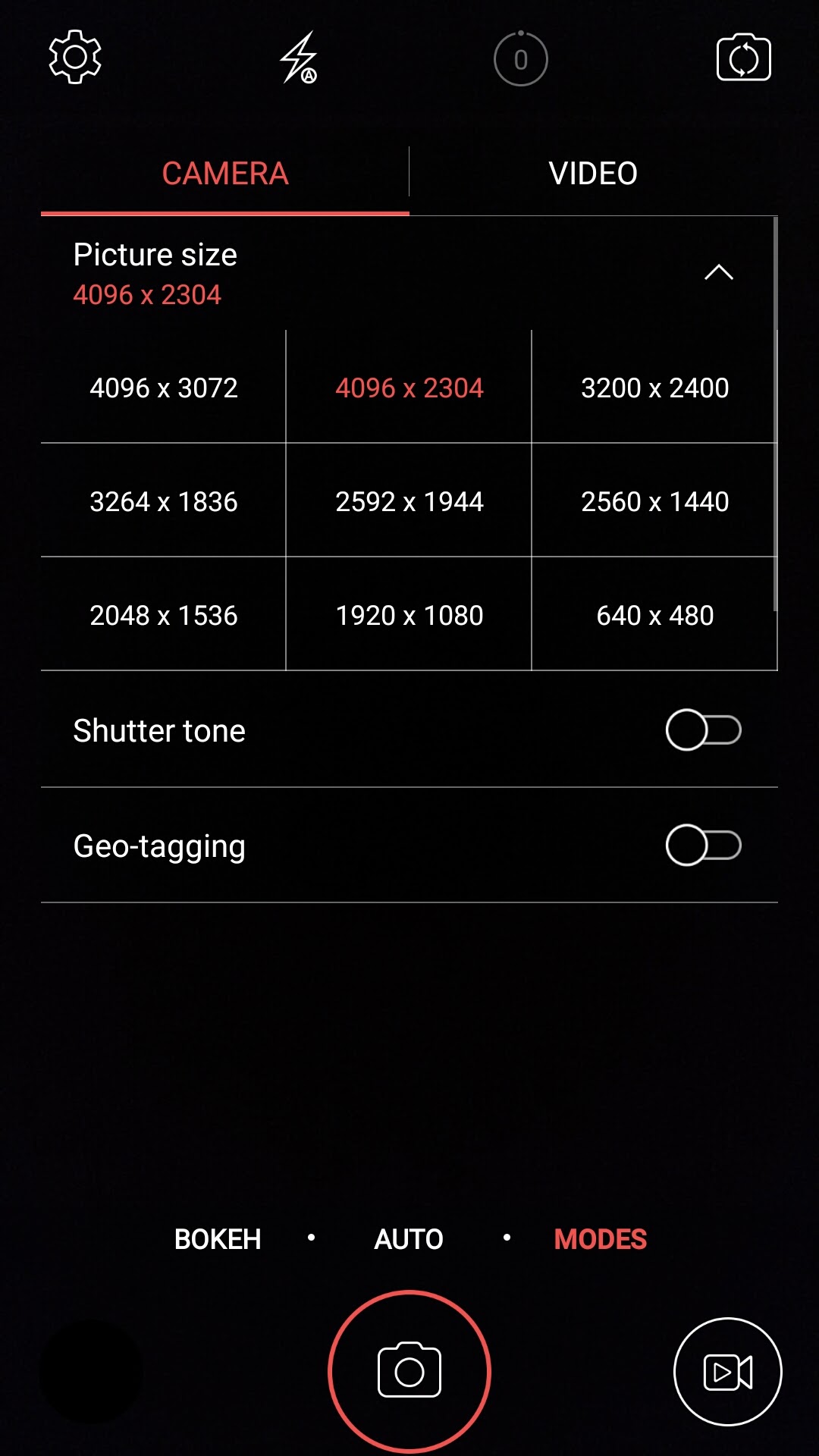
Task: Change the auto flash mode
Action: [x=299, y=58]
